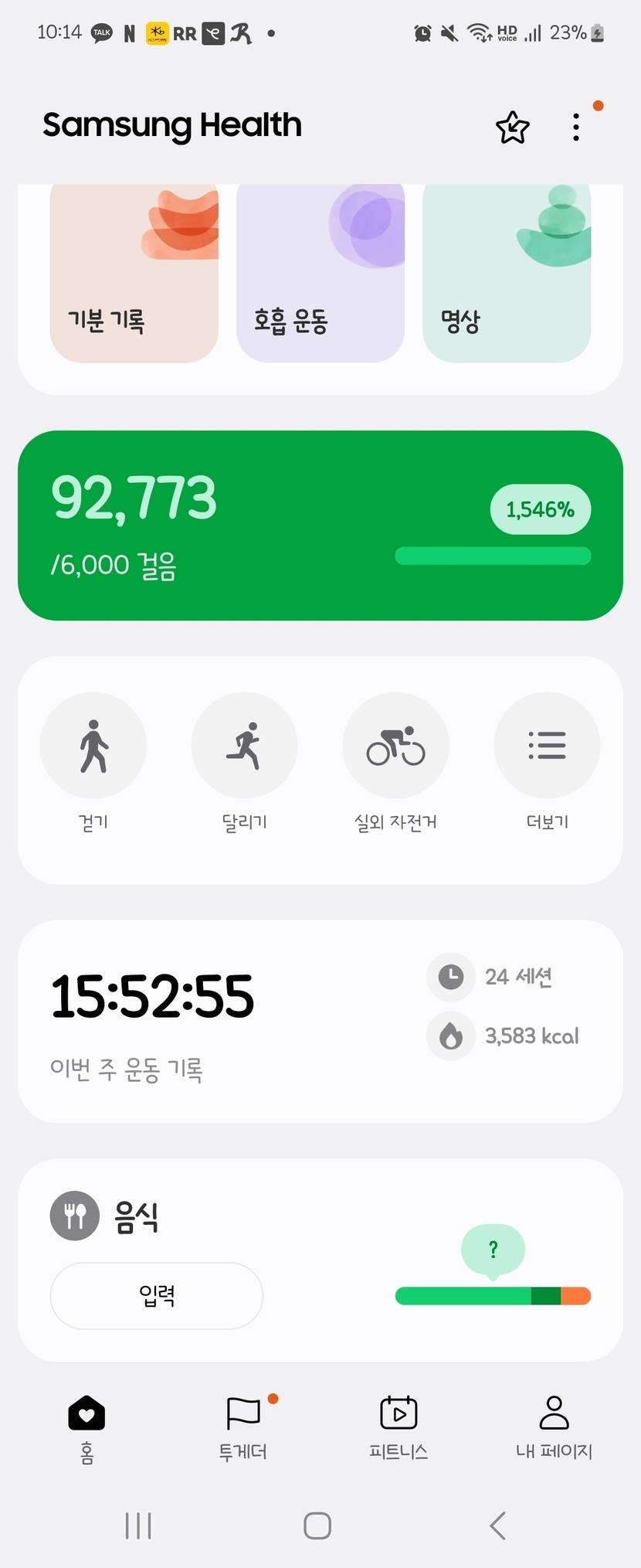This screenshot has height=1568, width=641.
Task: Go back with the system back button
Action: pyautogui.click(x=498, y=1525)
